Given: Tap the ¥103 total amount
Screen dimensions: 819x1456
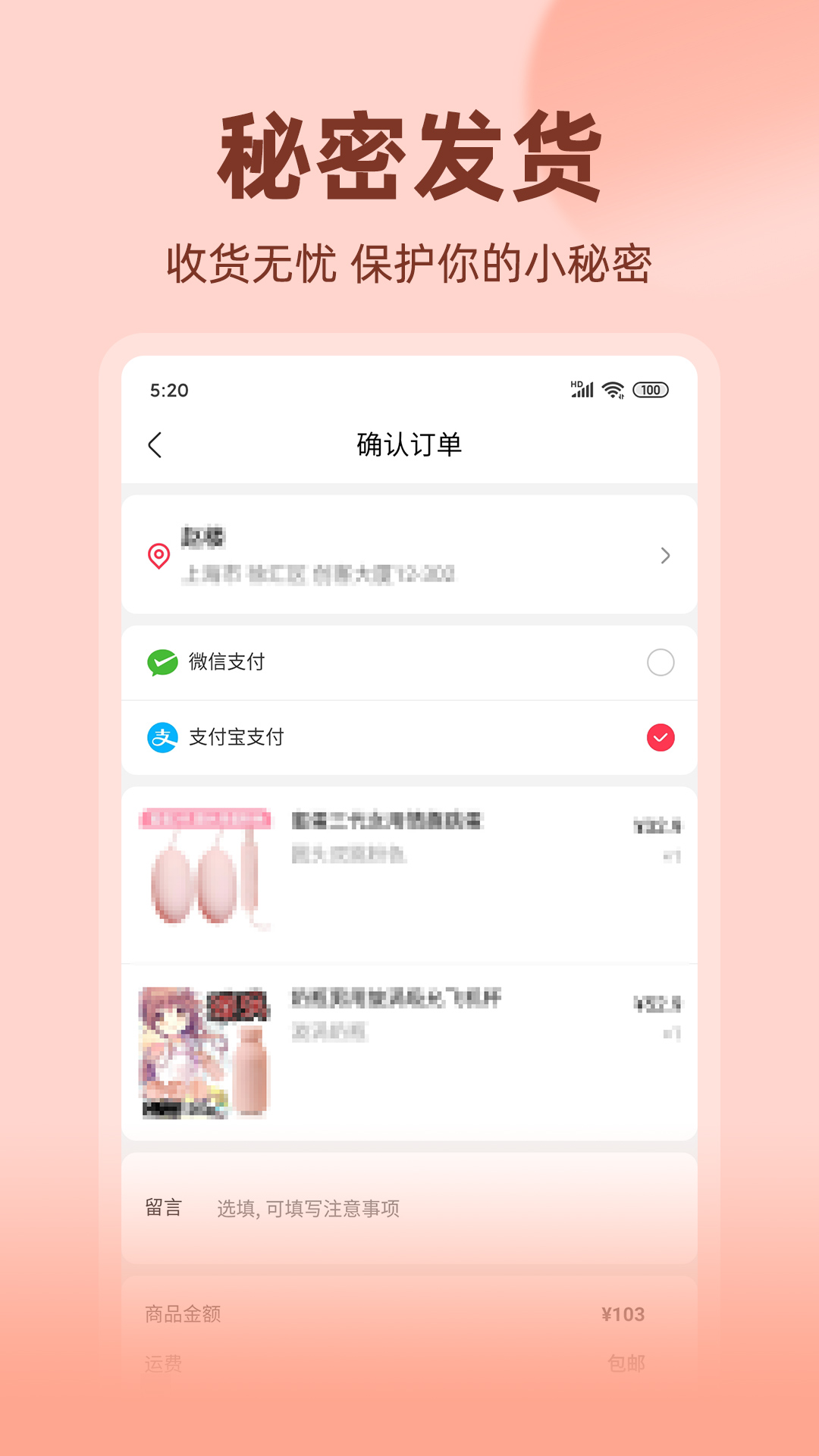Looking at the screenshot, I should pyautogui.click(x=623, y=1316).
